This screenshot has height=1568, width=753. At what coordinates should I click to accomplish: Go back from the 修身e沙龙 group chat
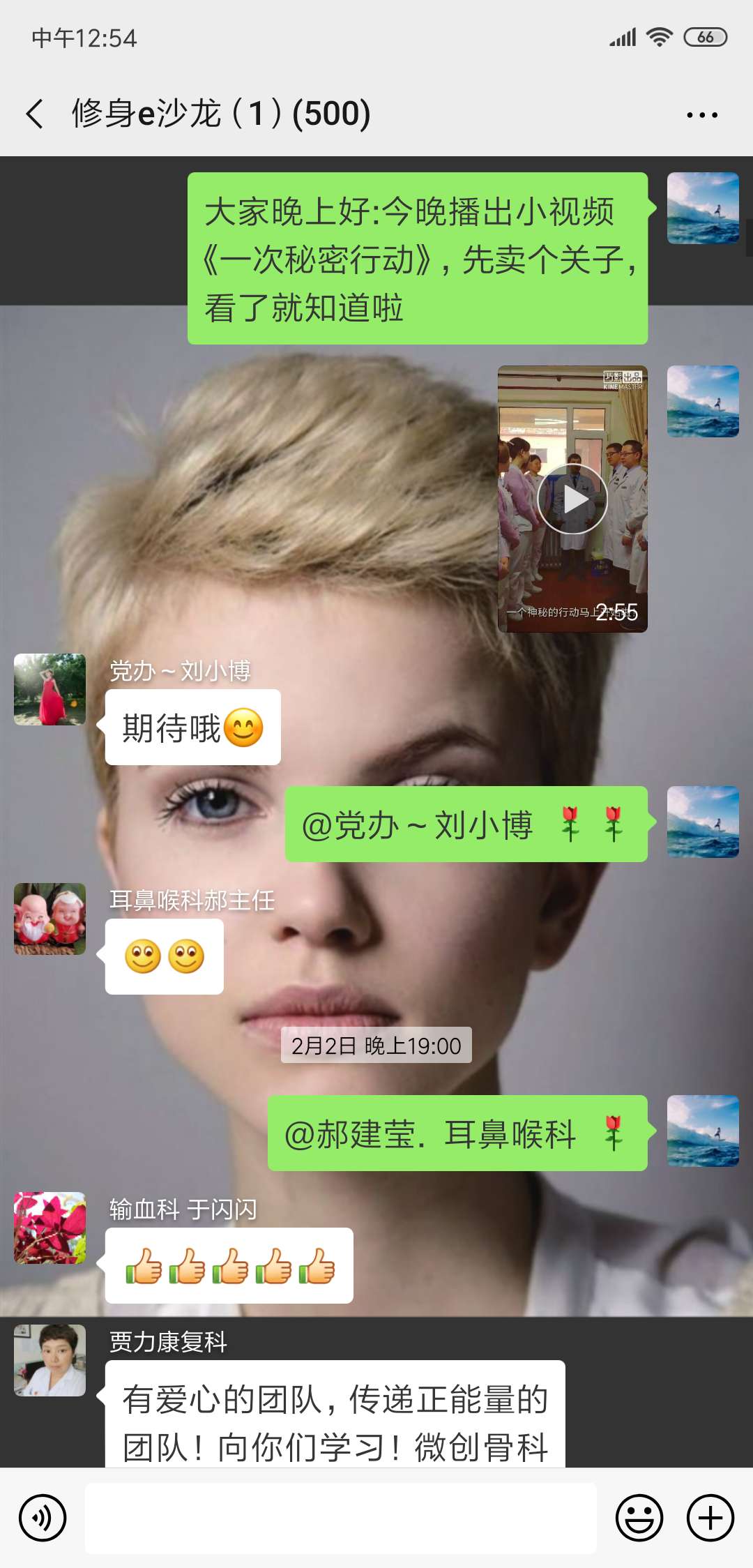pyautogui.click(x=35, y=114)
